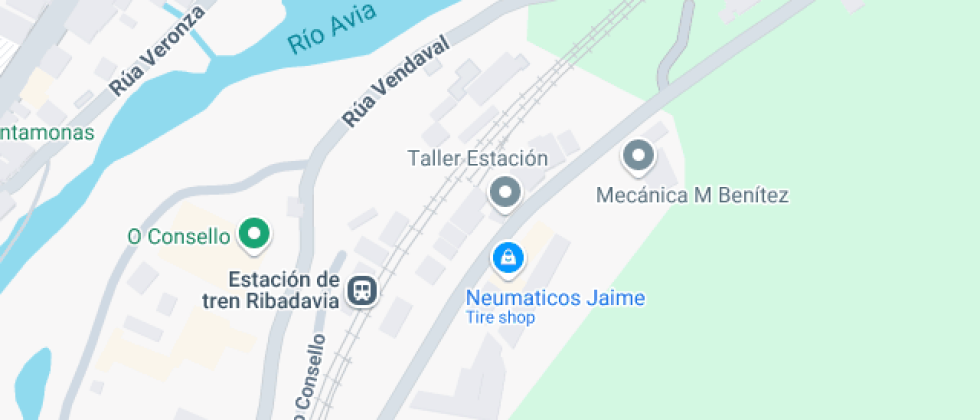Select the O Consello green pin

click(256, 235)
